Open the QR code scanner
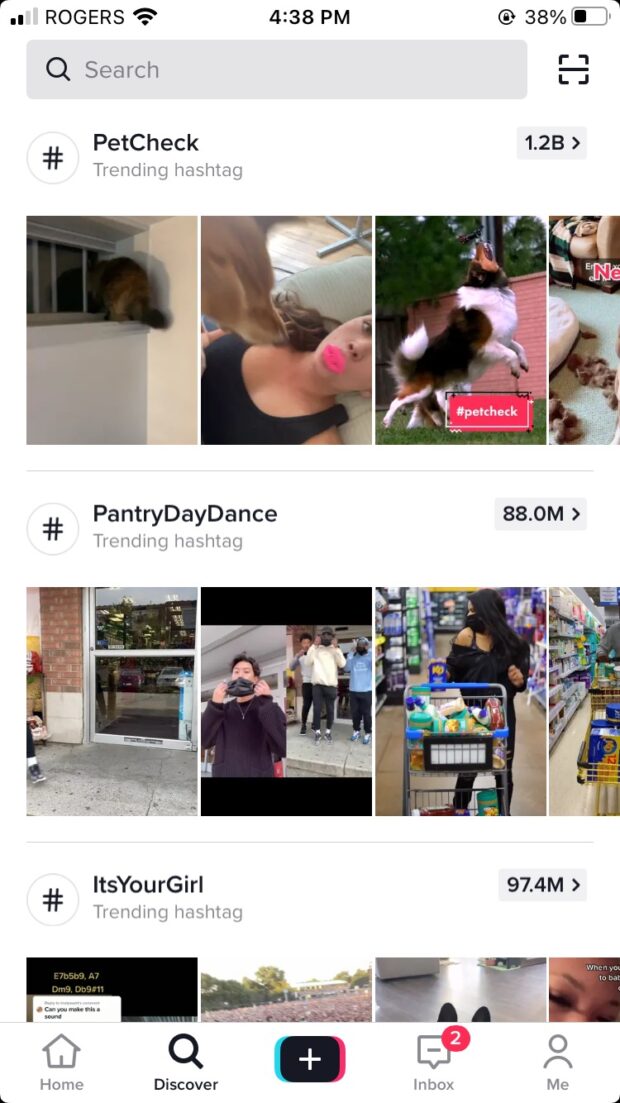 point(573,70)
